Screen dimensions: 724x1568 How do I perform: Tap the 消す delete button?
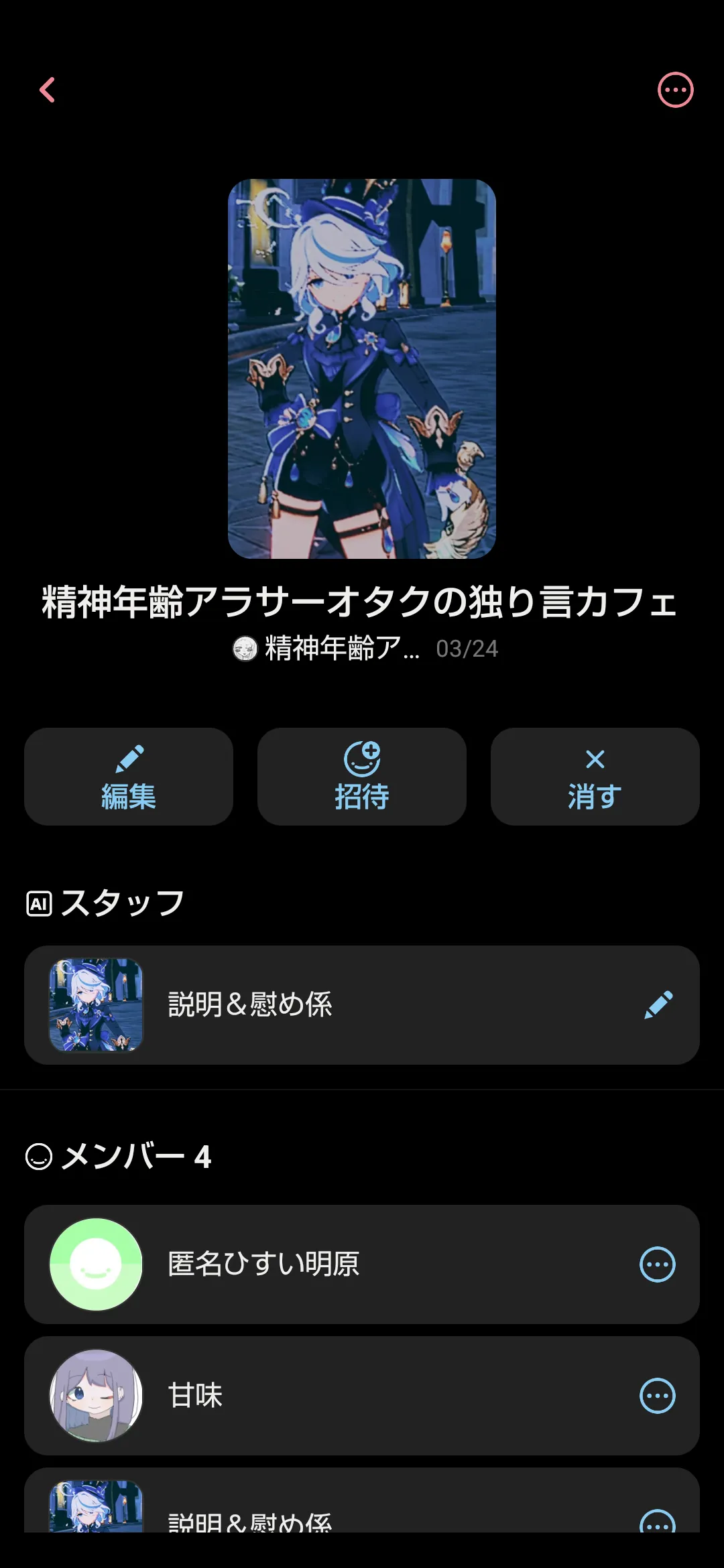[x=595, y=777]
